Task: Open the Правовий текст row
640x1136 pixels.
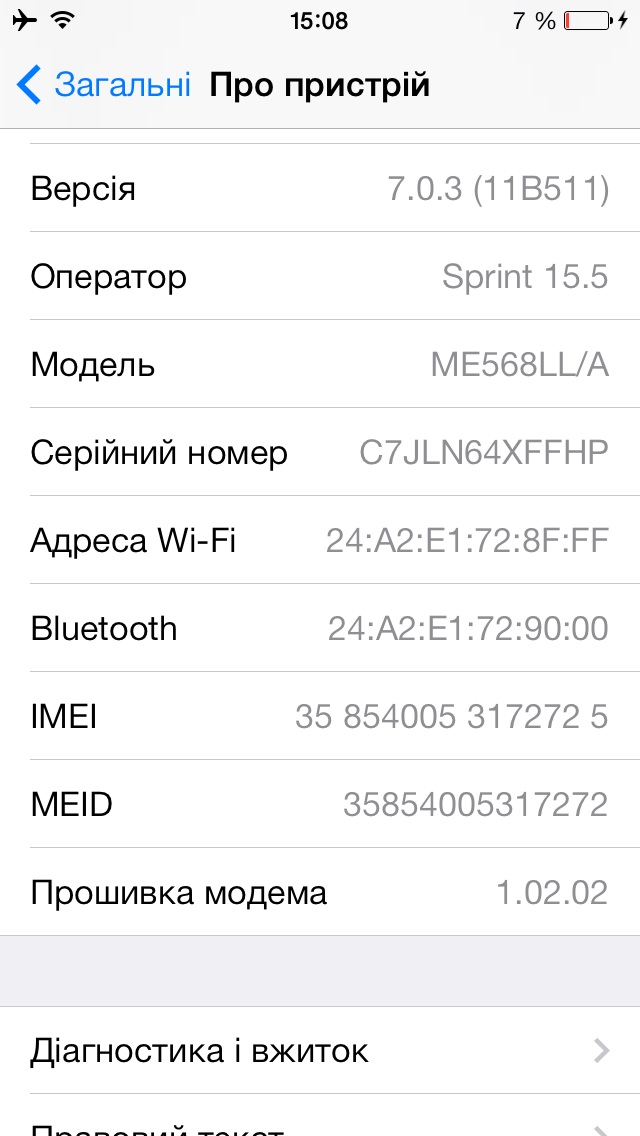Action: coord(320,1126)
